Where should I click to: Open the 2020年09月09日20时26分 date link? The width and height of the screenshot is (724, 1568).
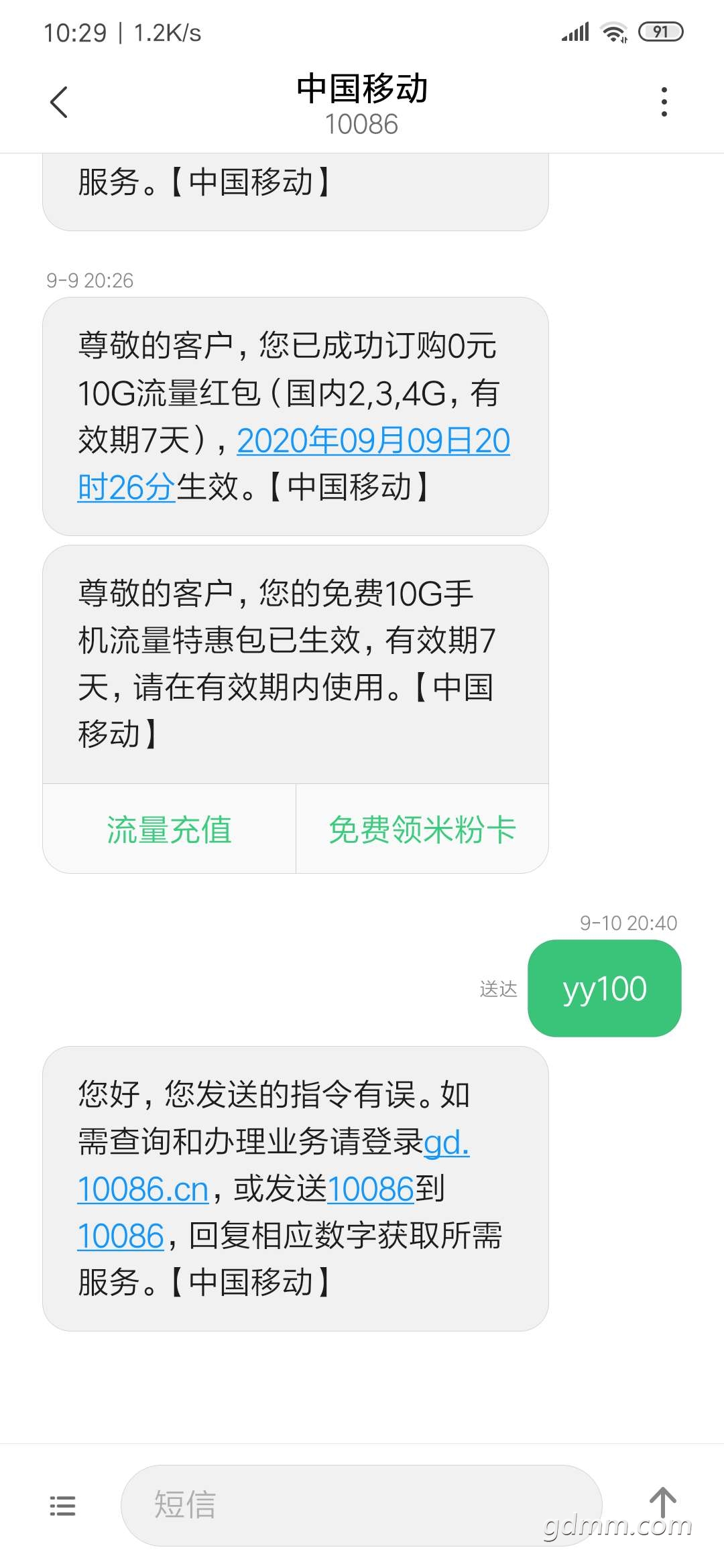[x=373, y=441]
